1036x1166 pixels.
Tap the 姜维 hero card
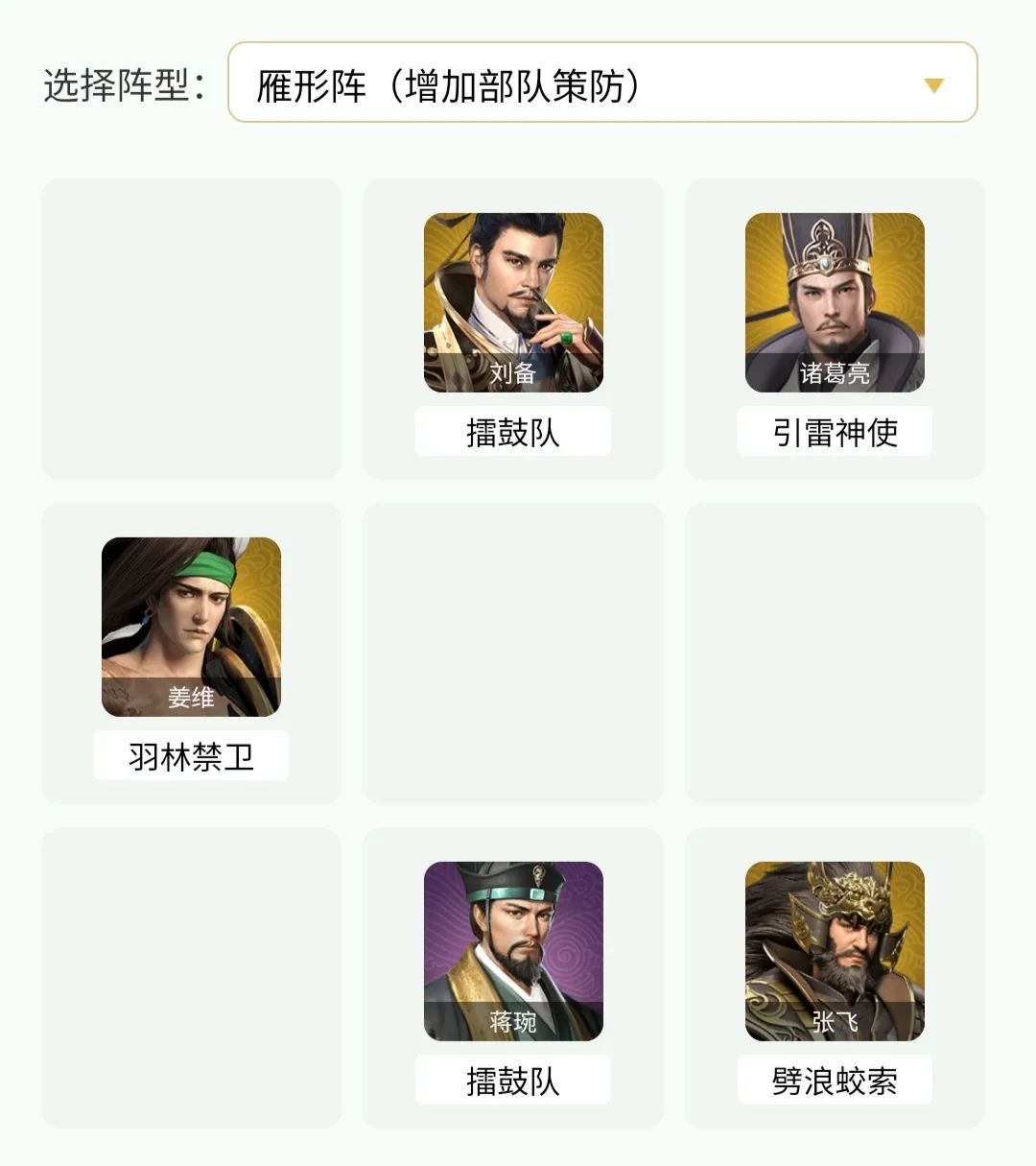pyautogui.click(x=191, y=627)
